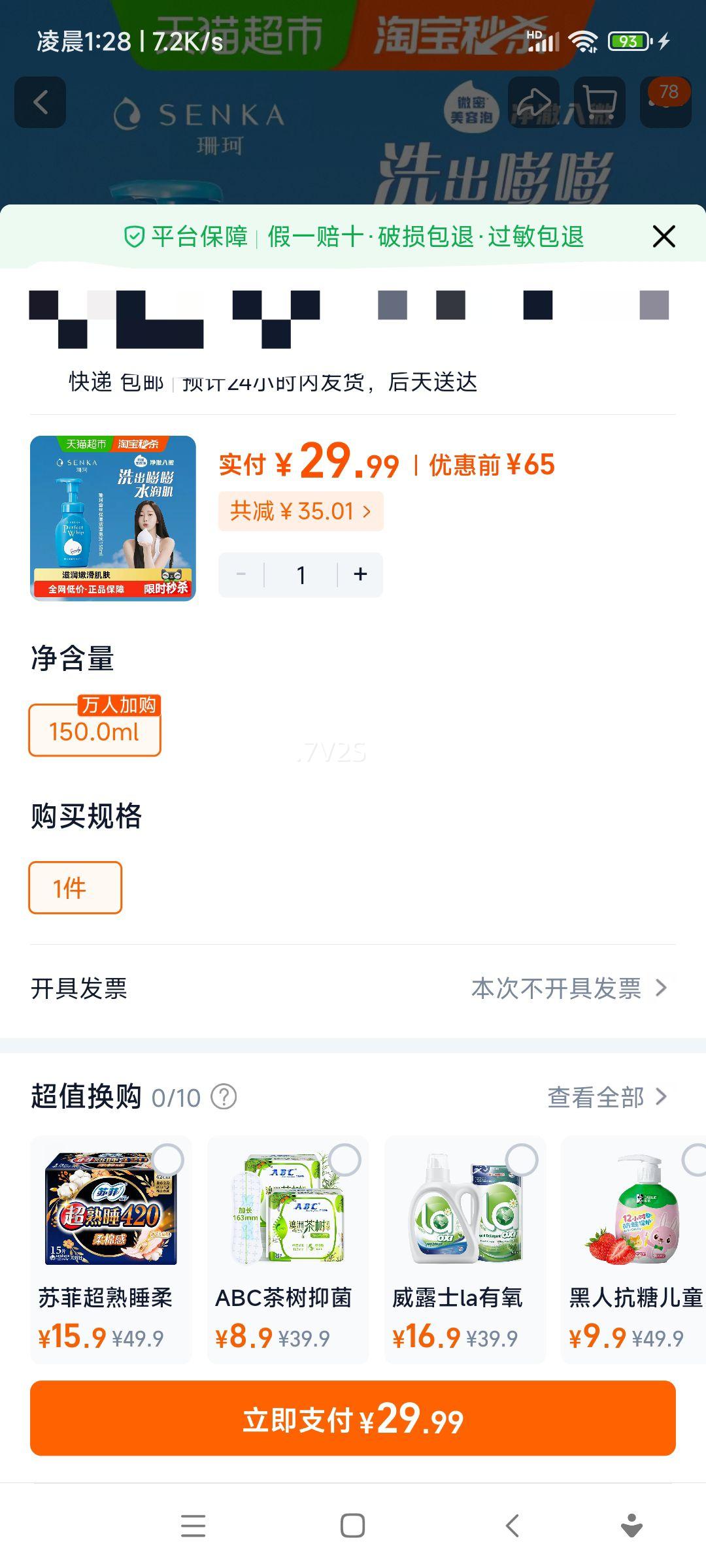Open the share icon near the banner

[535, 103]
